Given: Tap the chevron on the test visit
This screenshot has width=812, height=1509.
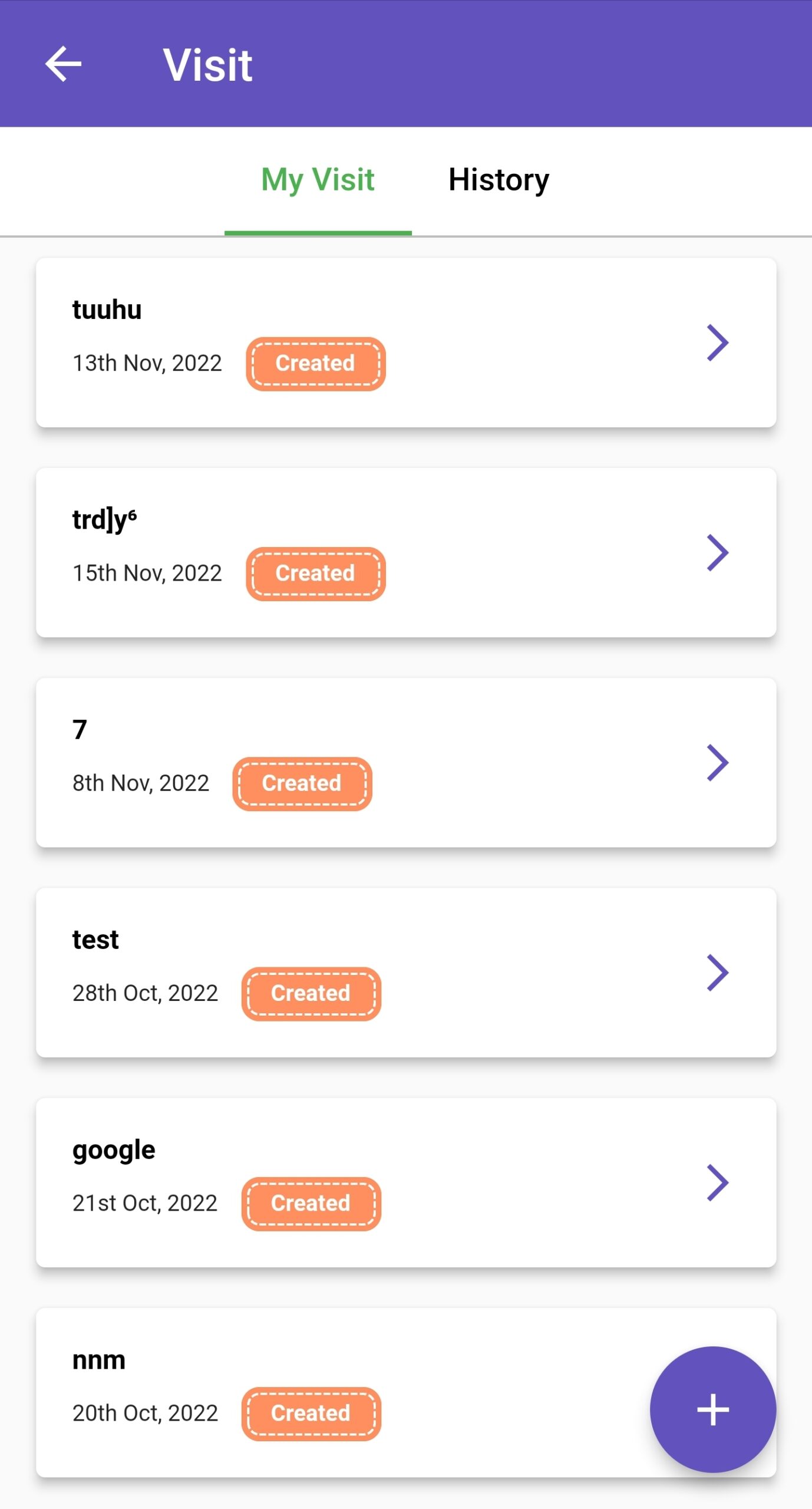Looking at the screenshot, I should [x=718, y=972].
